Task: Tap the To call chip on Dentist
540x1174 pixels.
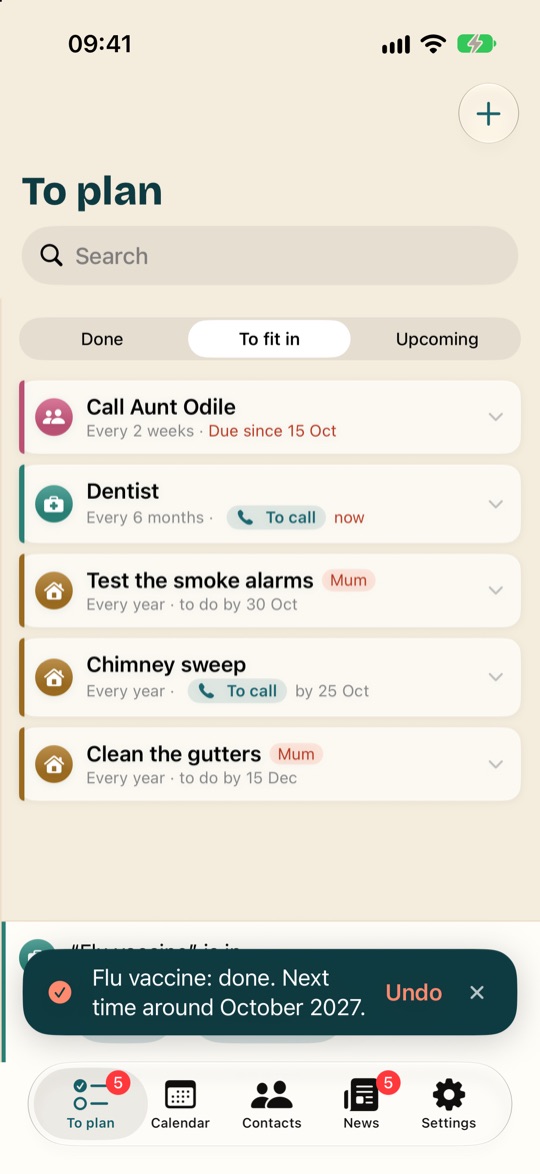Action: [276, 517]
